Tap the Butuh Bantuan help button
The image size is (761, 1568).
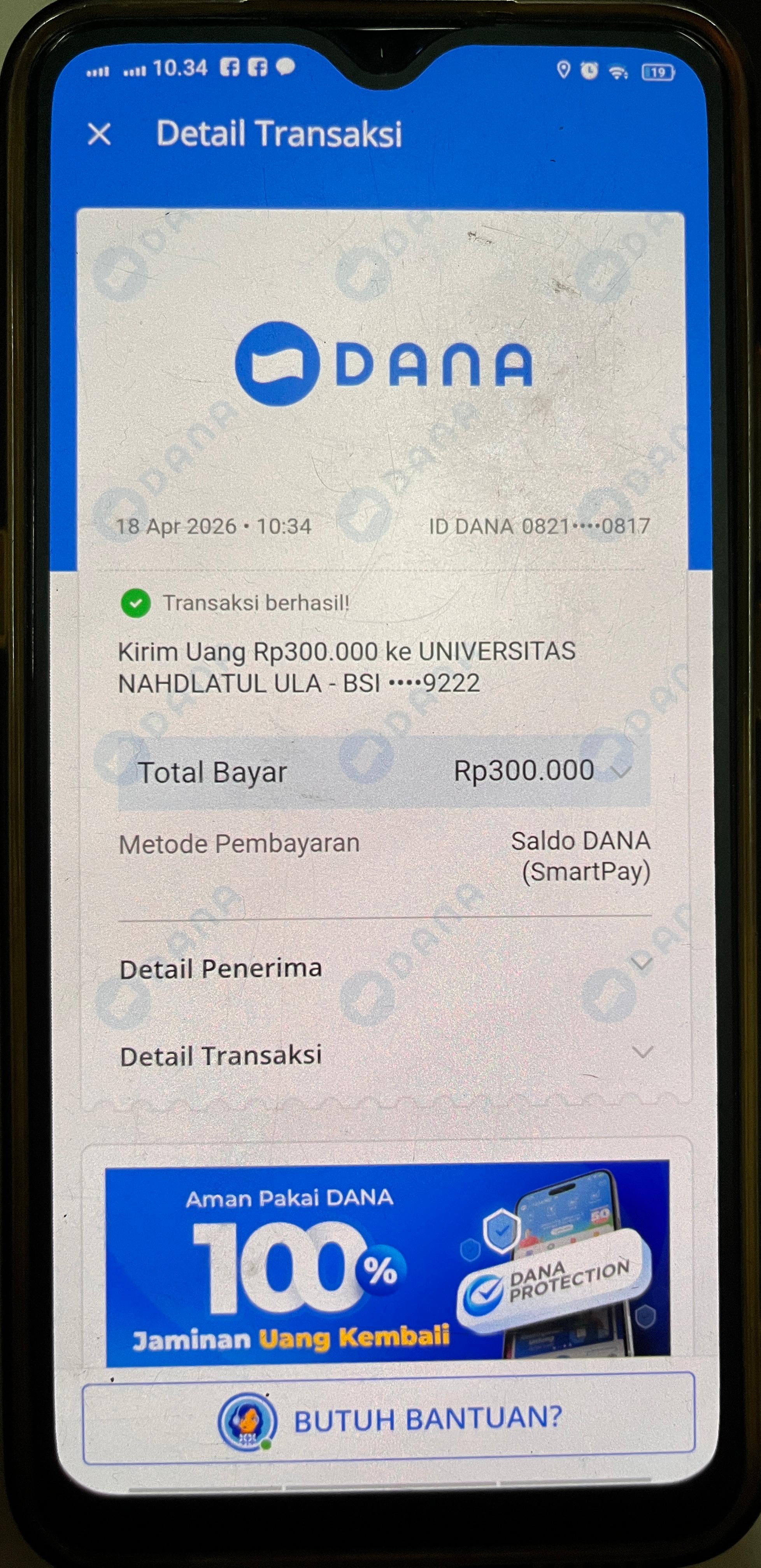[x=388, y=1419]
